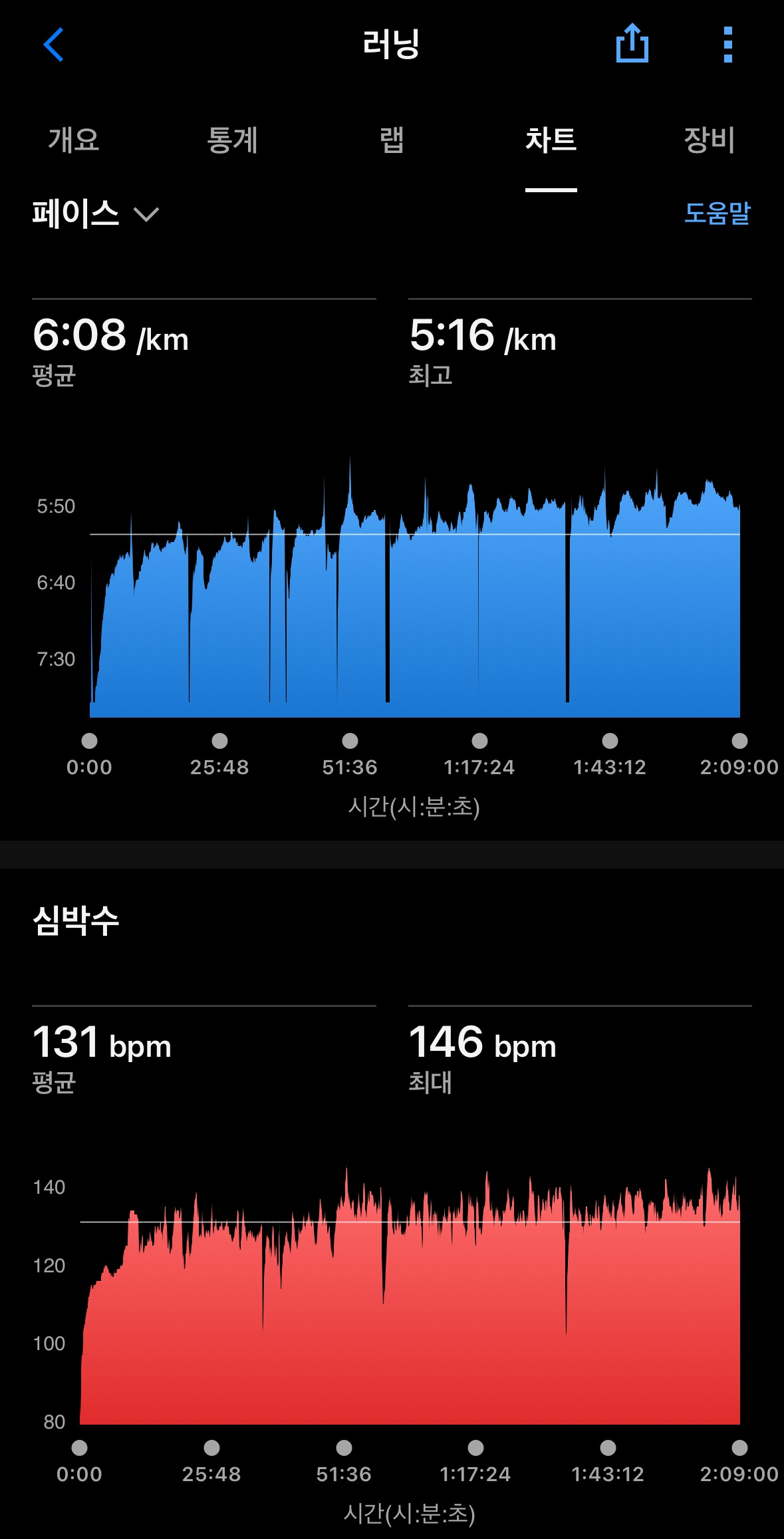Expand the 페이스 chart dropdown
Screen dimensions: 784x1539
click(x=96, y=214)
